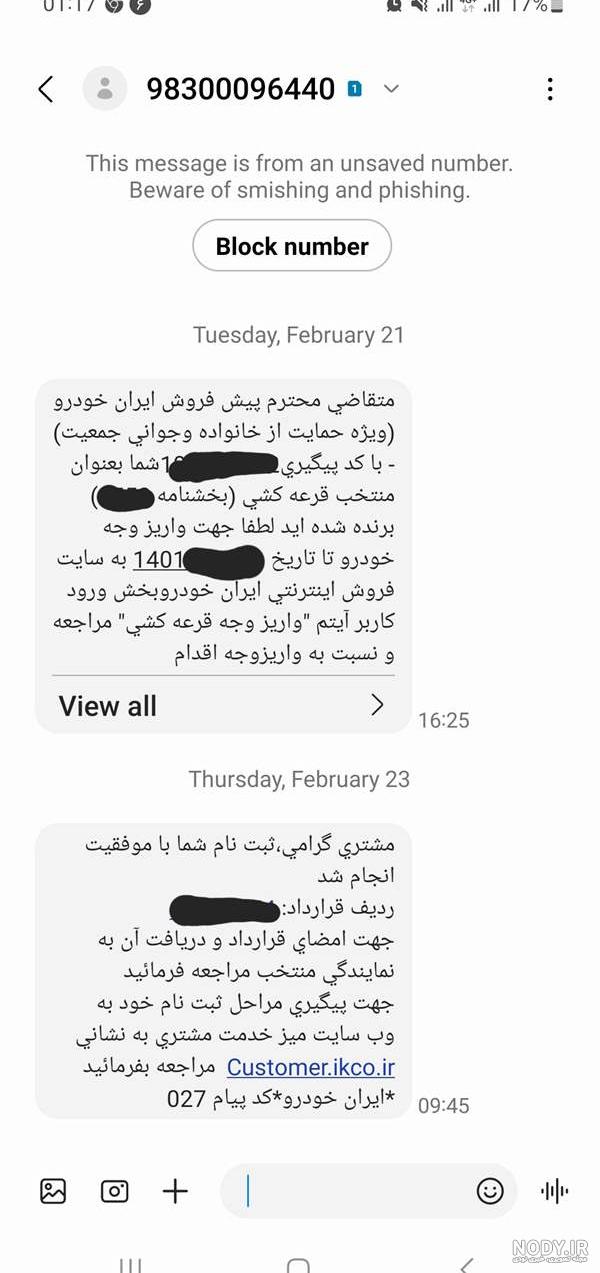Viewport: 600px width, 1273px height.
Task: Open the gallery attachment icon
Action: click(x=53, y=1190)
